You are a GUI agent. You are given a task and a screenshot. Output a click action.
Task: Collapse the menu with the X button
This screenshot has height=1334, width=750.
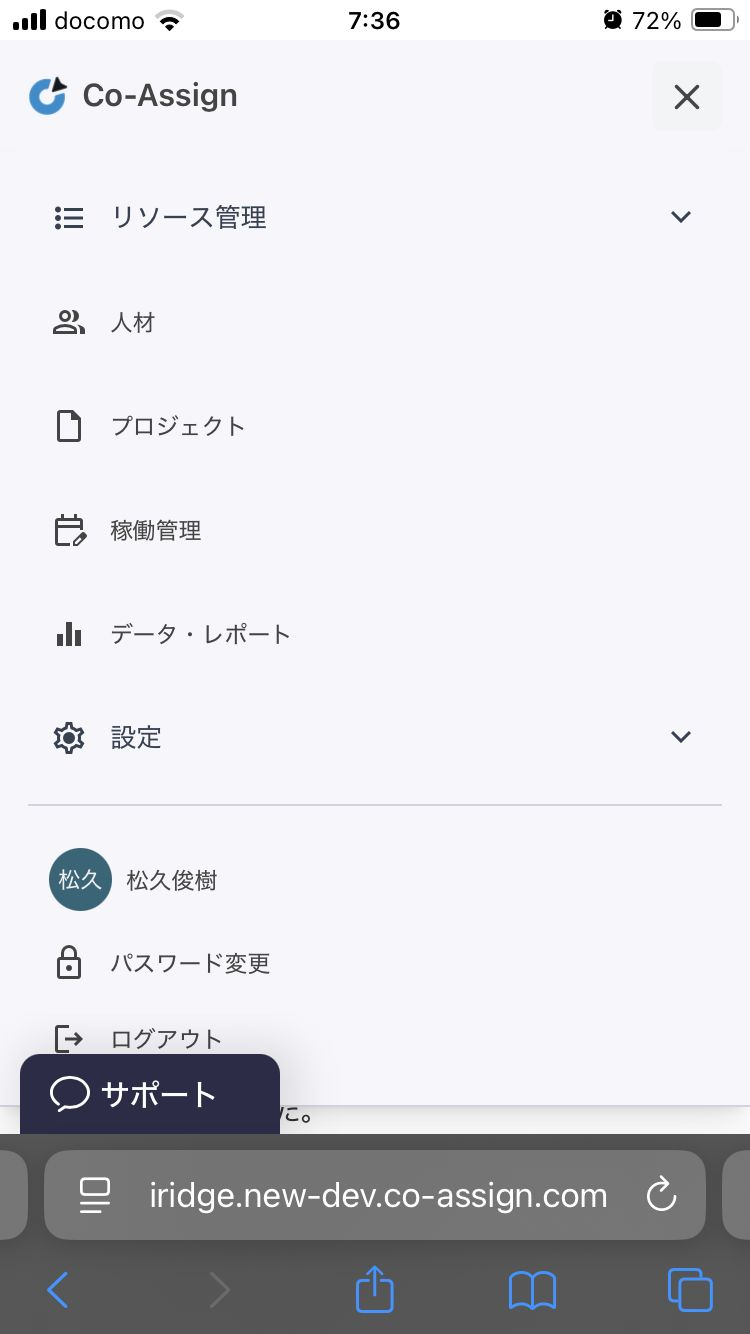point(686,96)
